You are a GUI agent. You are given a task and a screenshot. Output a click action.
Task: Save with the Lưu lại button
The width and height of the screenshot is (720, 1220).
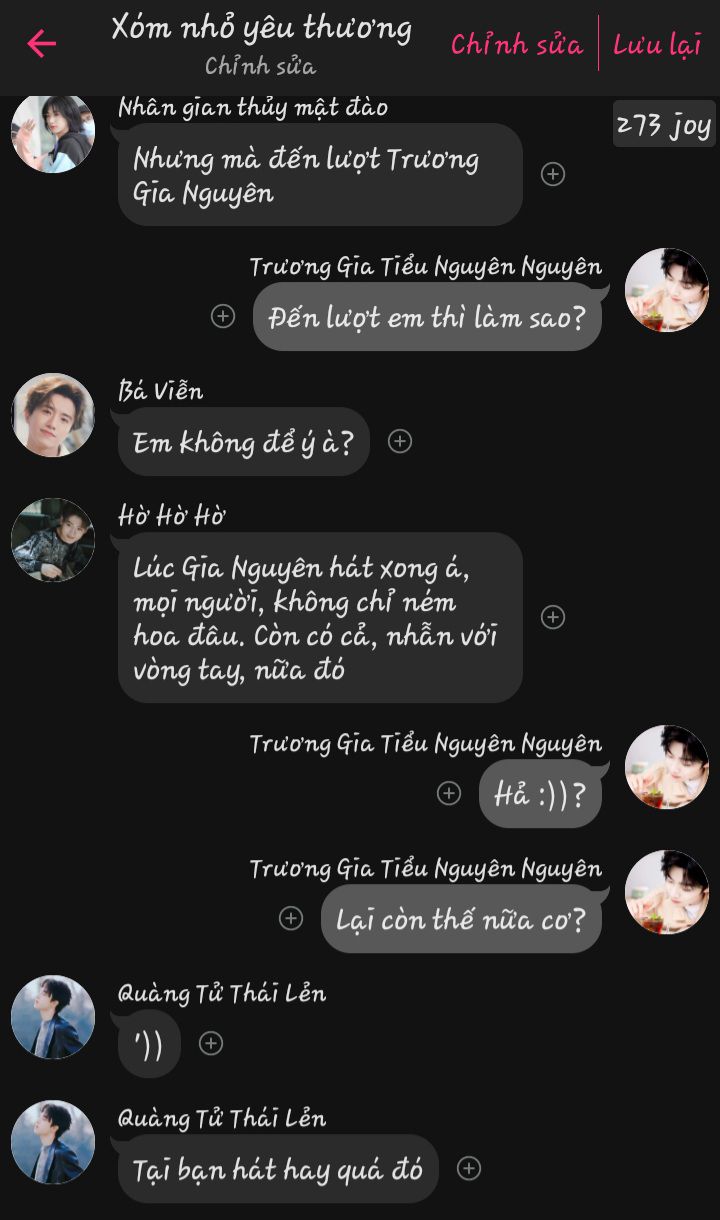click(x=657, y=44)
